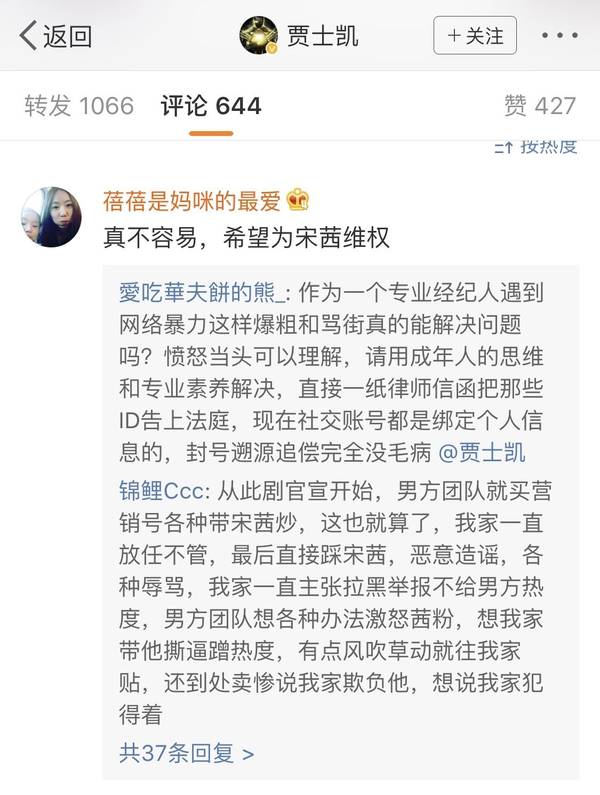Follow 贾士凯 with the 关注 button

click(474, 37)
